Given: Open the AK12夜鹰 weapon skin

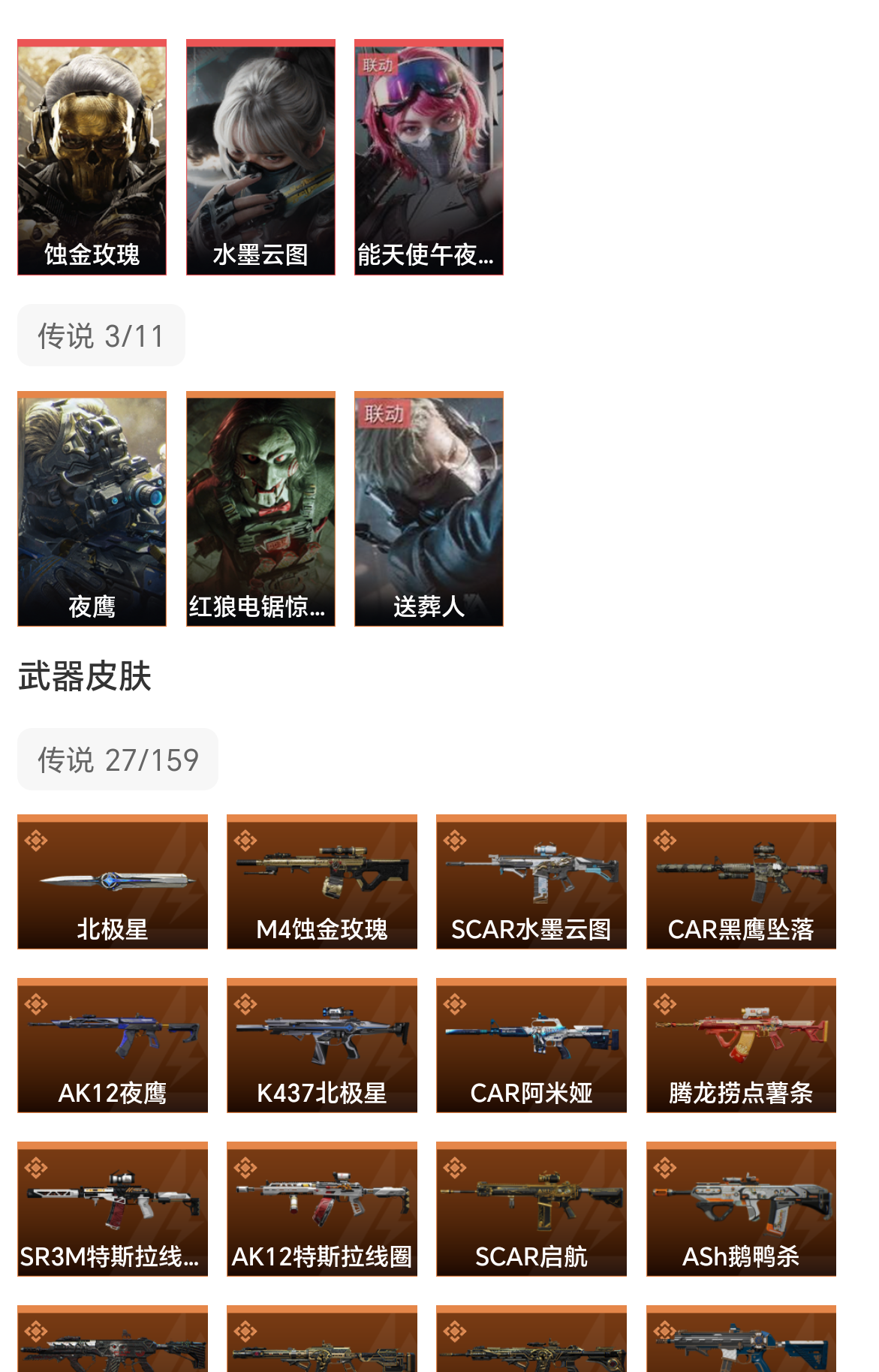Looking at the screenshot, I should [x=113, y=1046].
